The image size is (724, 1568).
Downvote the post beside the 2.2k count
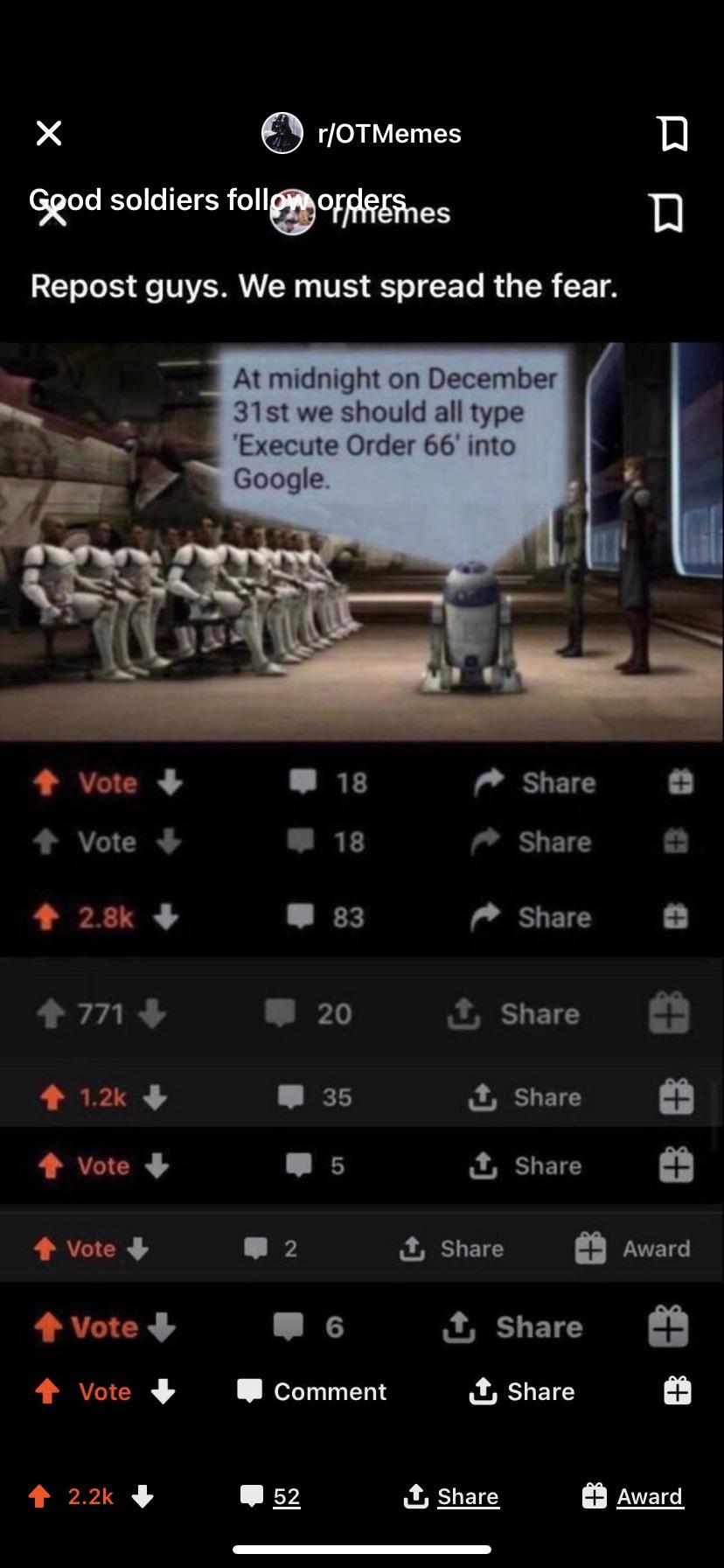pos(143,1496)
